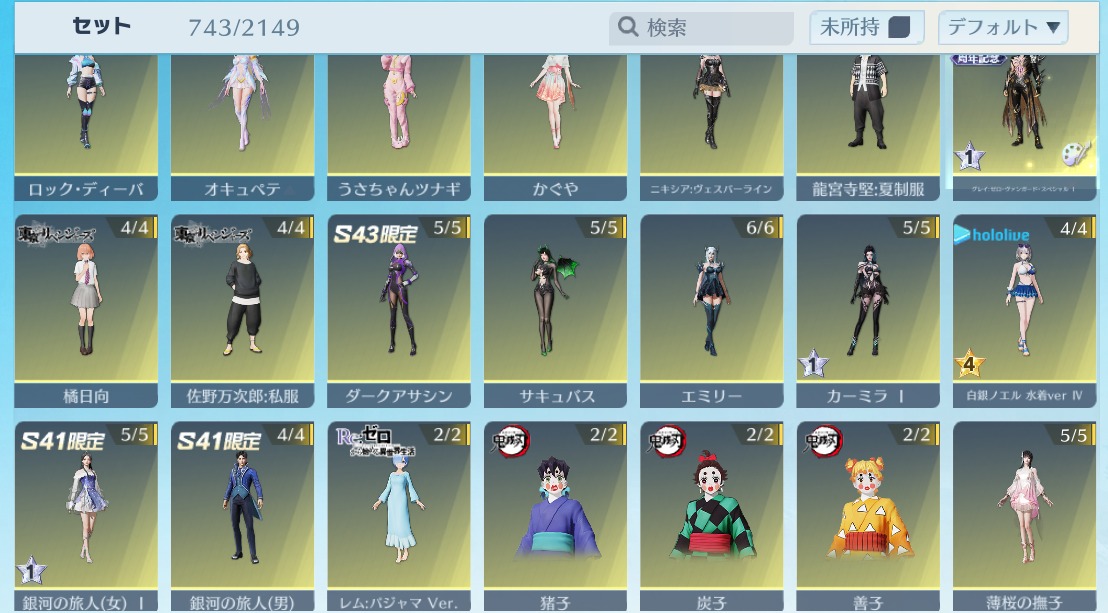This screenshot has width=1108, height=613.
Task: Open the 佐野万次郎:私服 outfit
Action: [x=242, y=310]
